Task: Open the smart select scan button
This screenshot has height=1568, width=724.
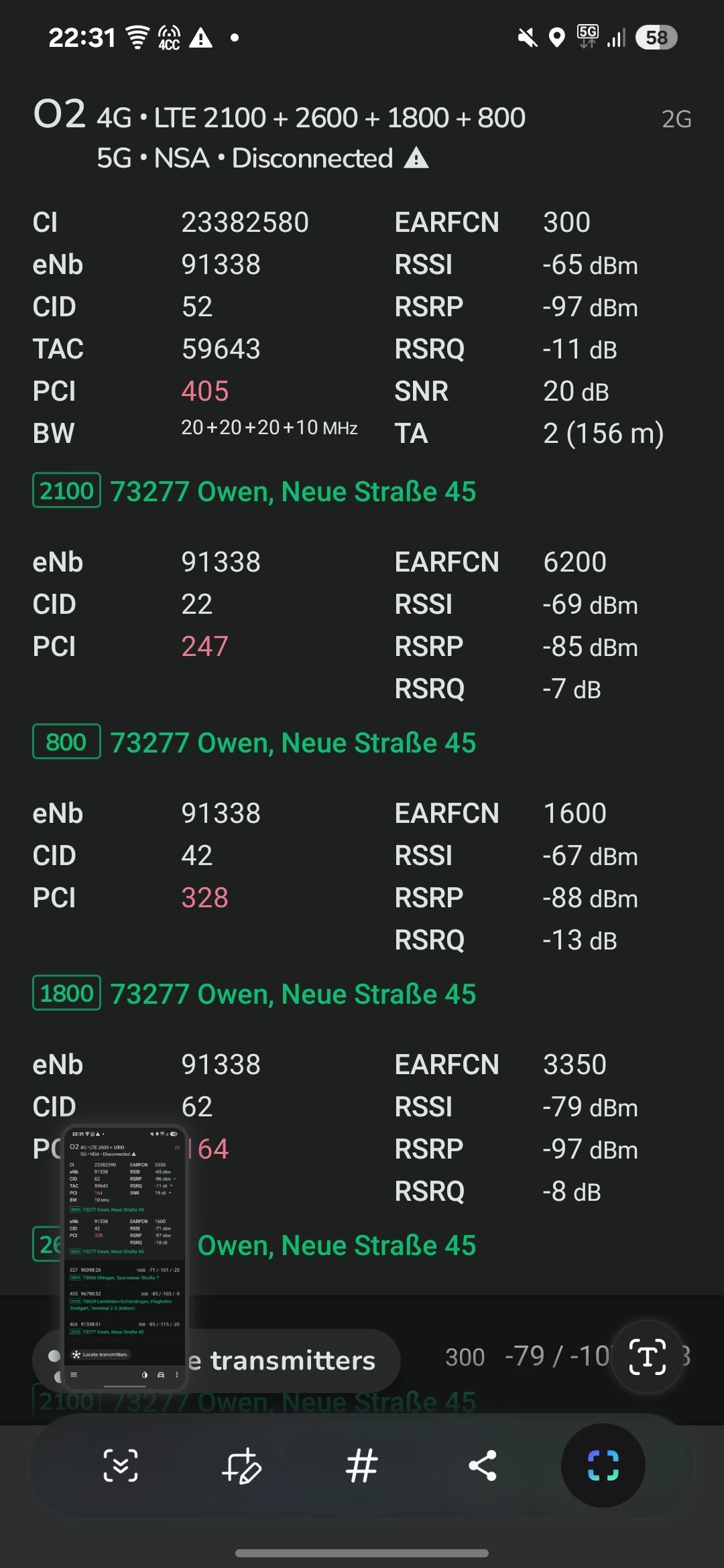Action: click(x=603, y=1465)
